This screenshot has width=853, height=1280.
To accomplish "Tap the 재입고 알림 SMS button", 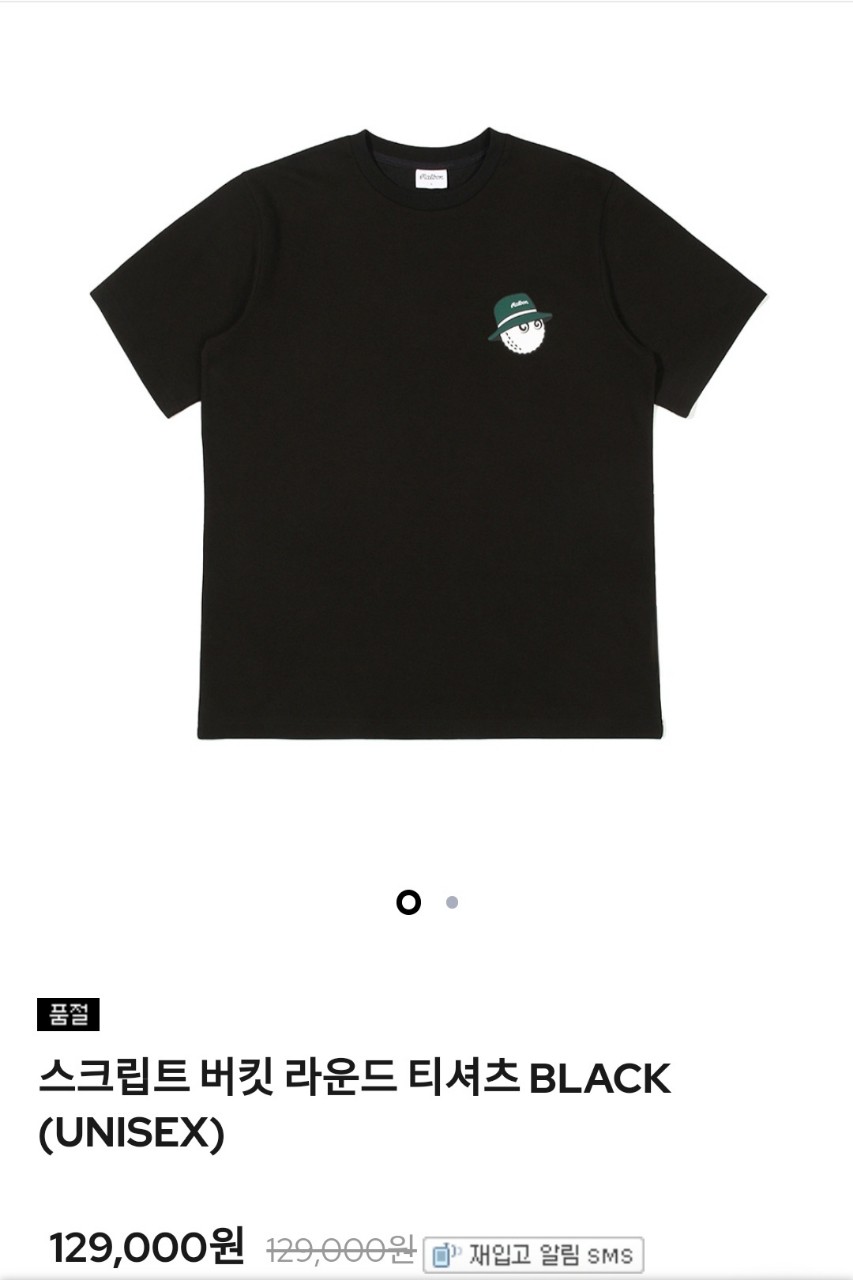I will [533, 1254].
